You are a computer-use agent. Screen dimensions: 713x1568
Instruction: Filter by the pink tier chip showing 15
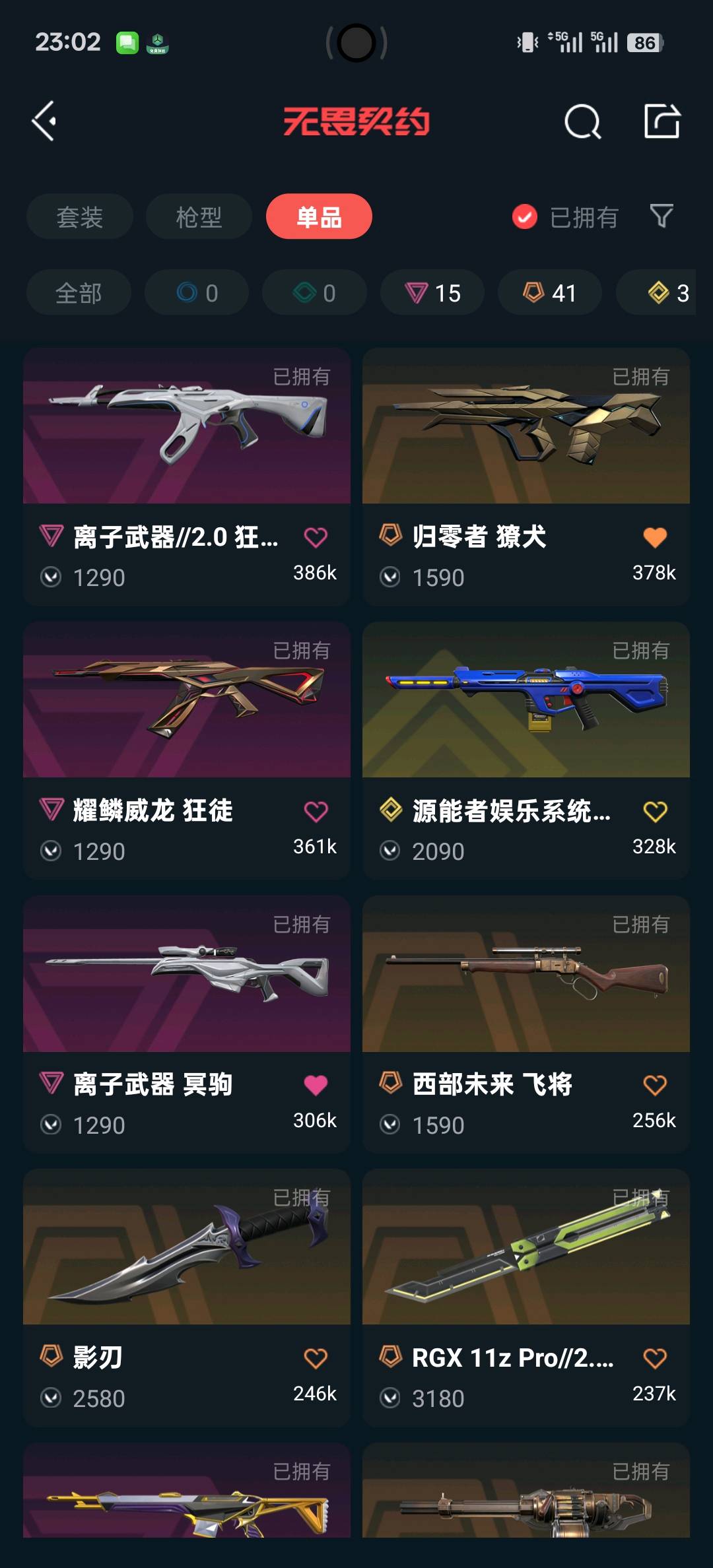432,292
